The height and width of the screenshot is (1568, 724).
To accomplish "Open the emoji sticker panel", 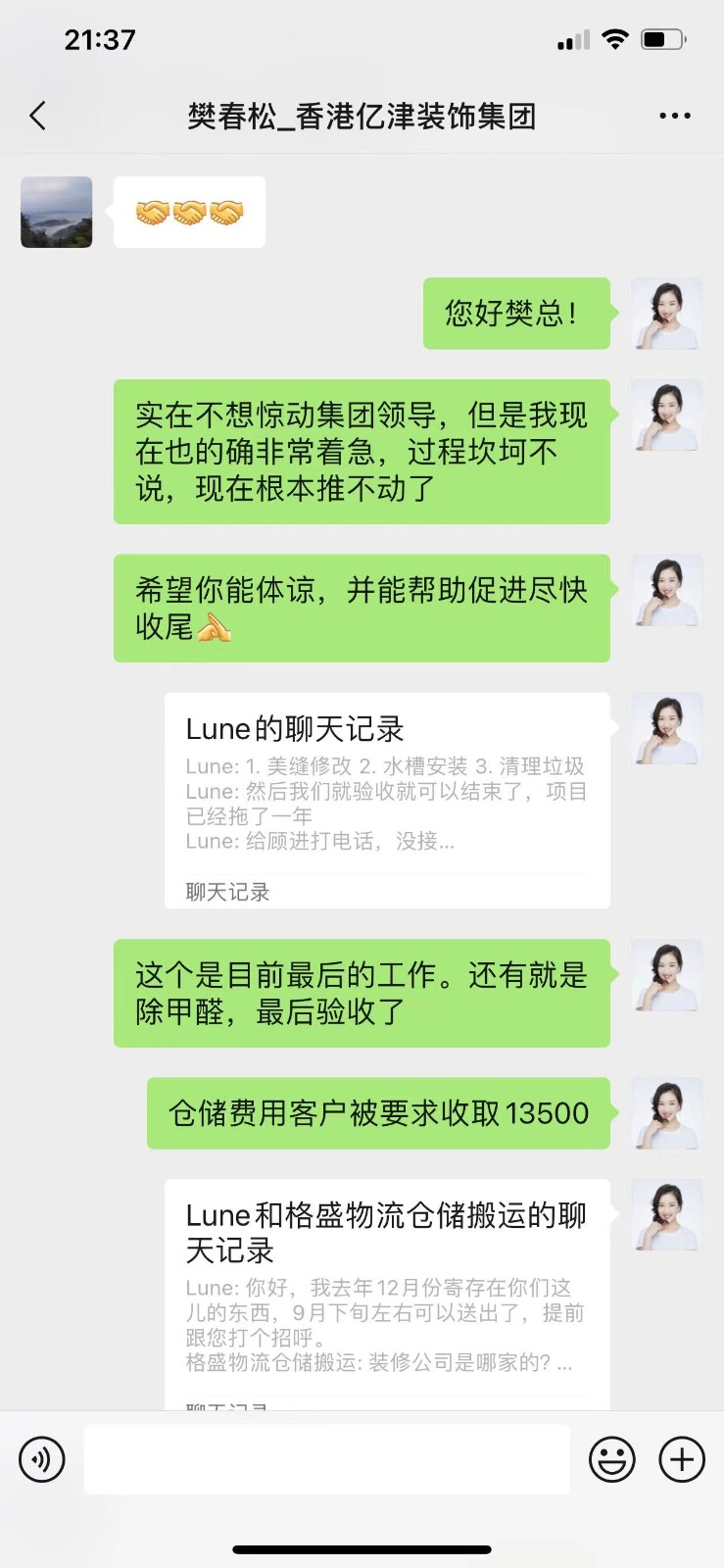I will coord(611,1459).
